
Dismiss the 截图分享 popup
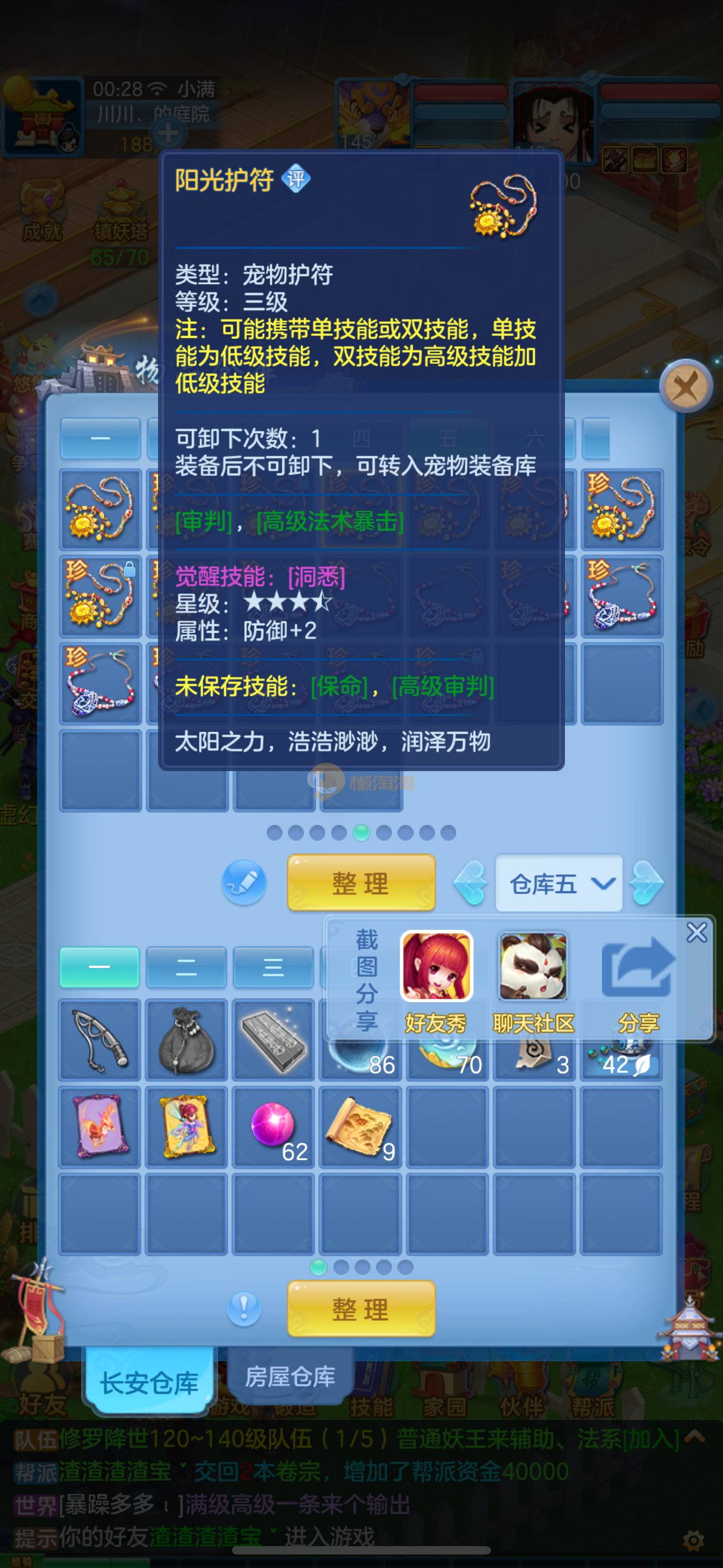point(696,933)
